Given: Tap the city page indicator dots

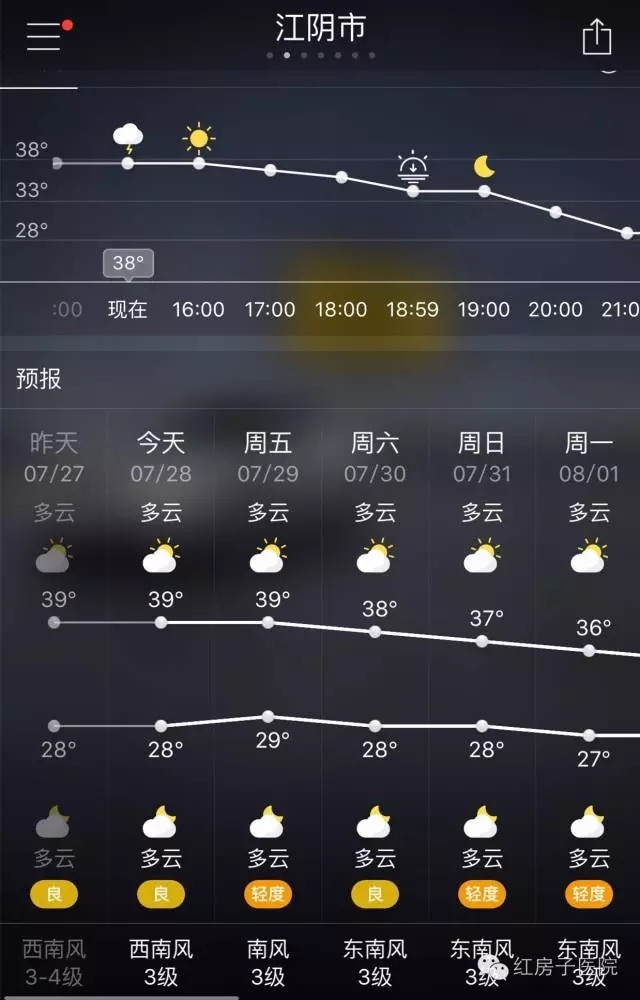Looking at the screenshot, I should pyautogui.click(x=321, y=56).
